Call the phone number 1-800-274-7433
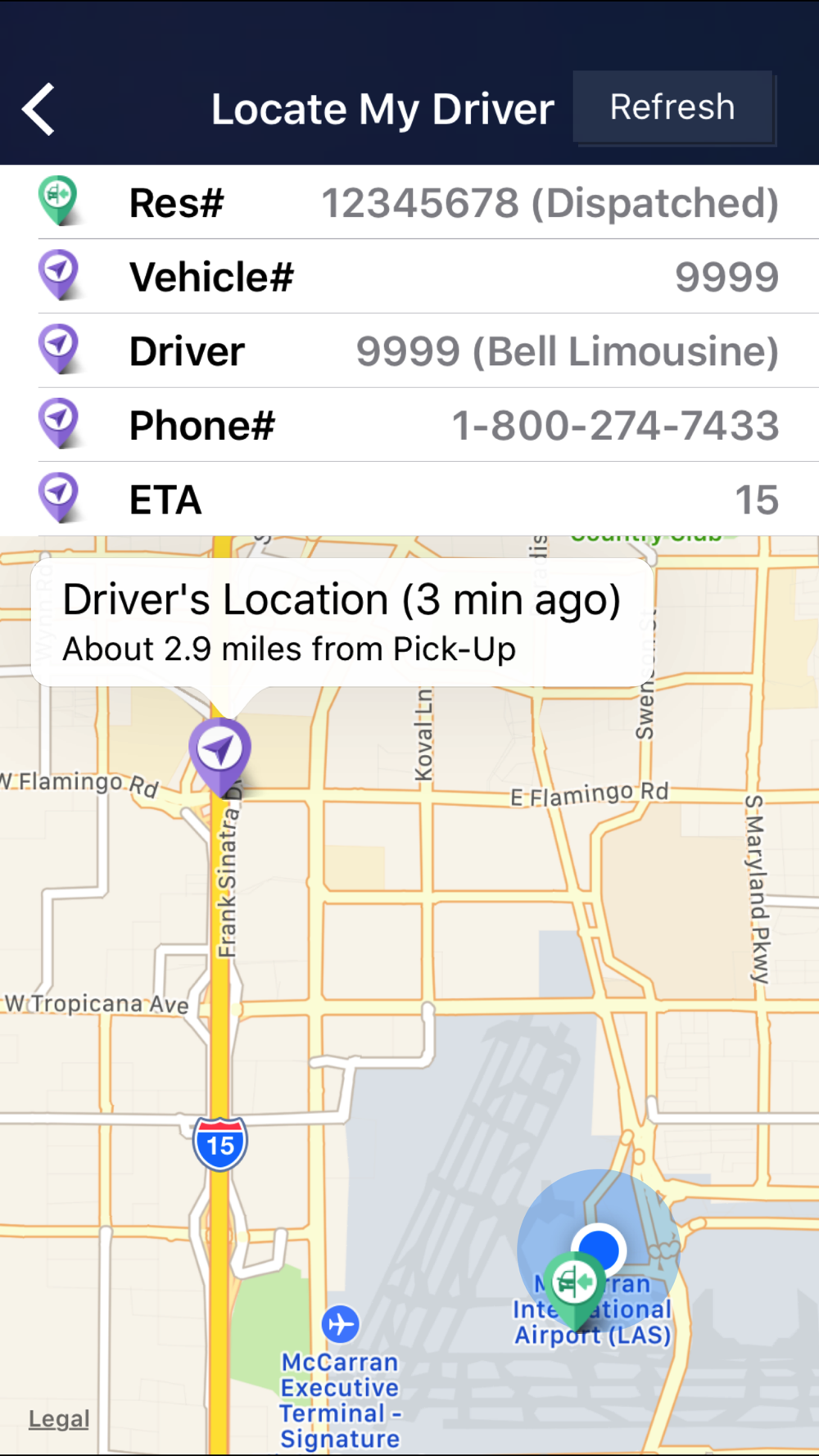 pos(615,426)
